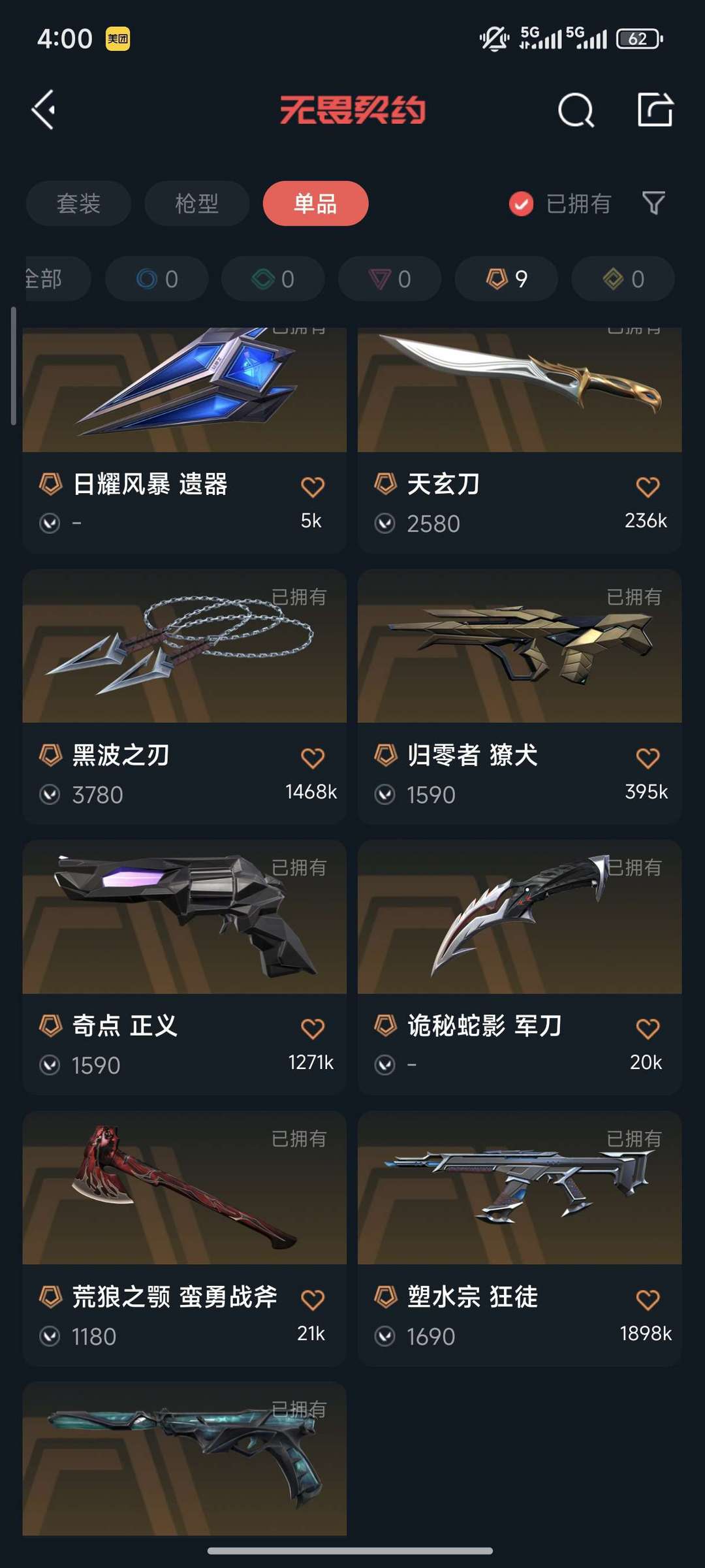This screenshot has width=705, height=1568.
Task: Open the 归零者 獠犬 item card
Action: [x=519, y=666]
